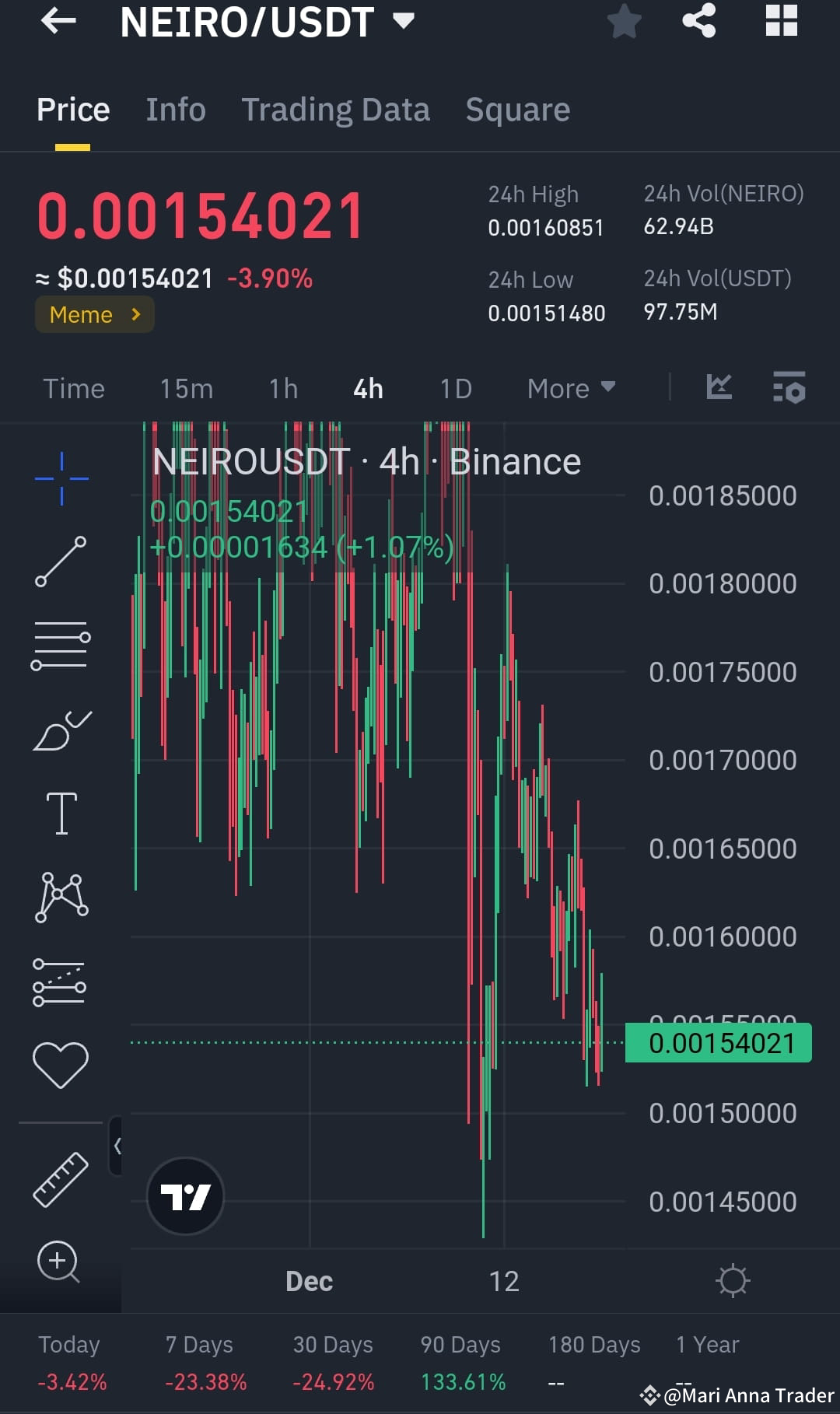Click the TradingView logo on the chart
840x1414 pixels.
pyautogui.click(x=185, y=1196)
